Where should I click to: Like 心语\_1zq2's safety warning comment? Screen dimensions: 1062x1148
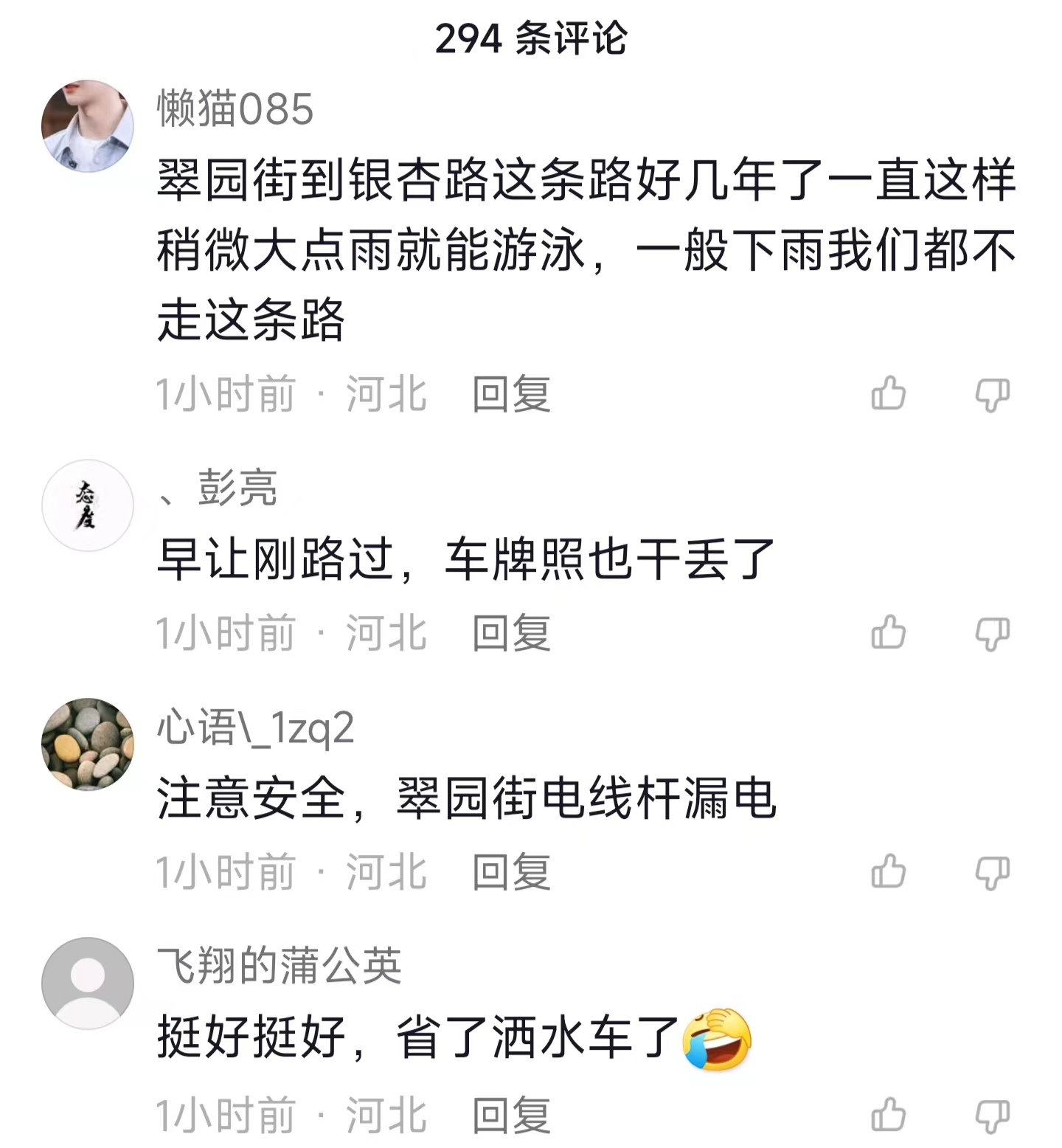tap(888, 871)
